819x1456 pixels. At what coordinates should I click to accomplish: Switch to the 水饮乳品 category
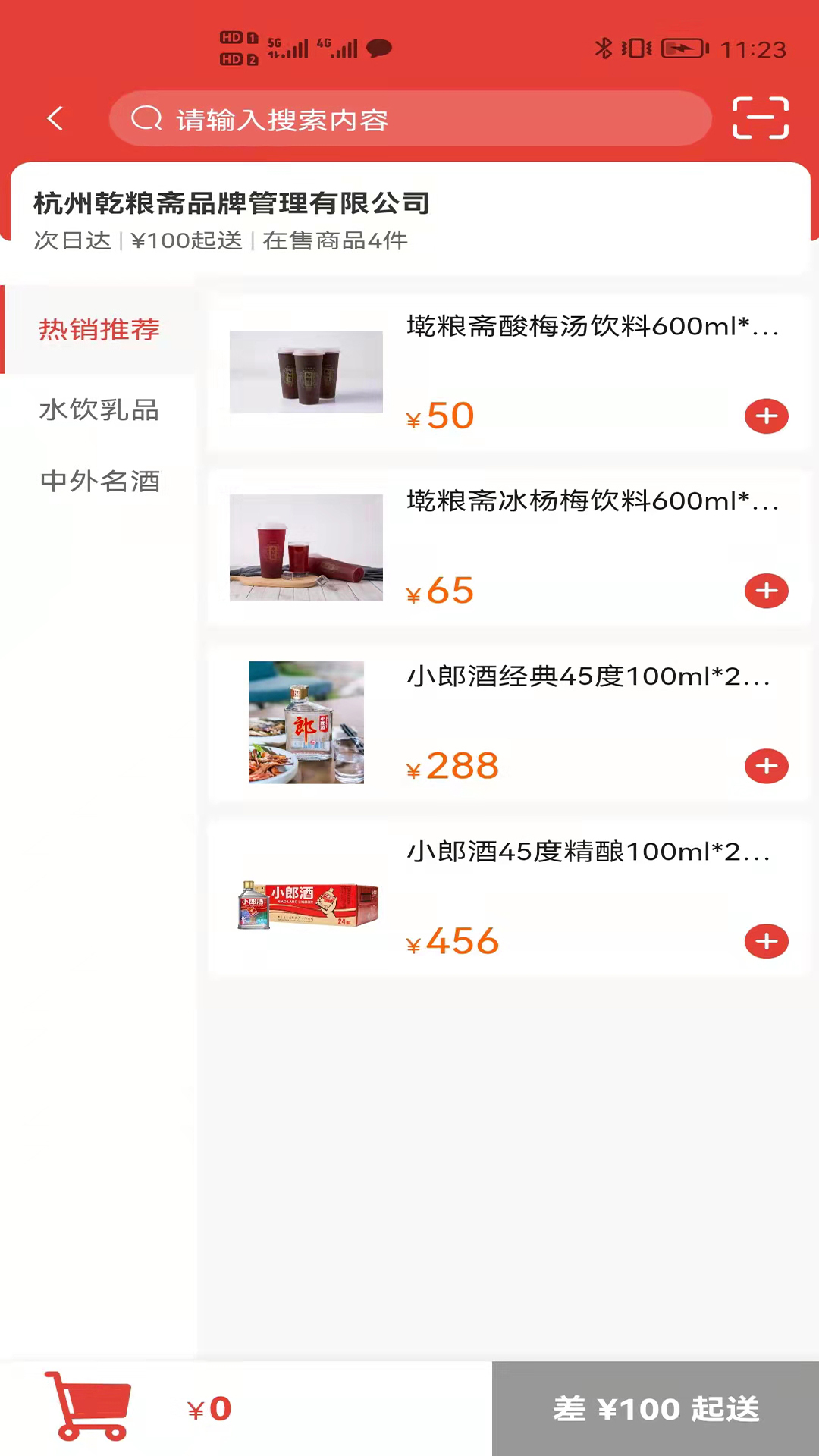[99, 410]
